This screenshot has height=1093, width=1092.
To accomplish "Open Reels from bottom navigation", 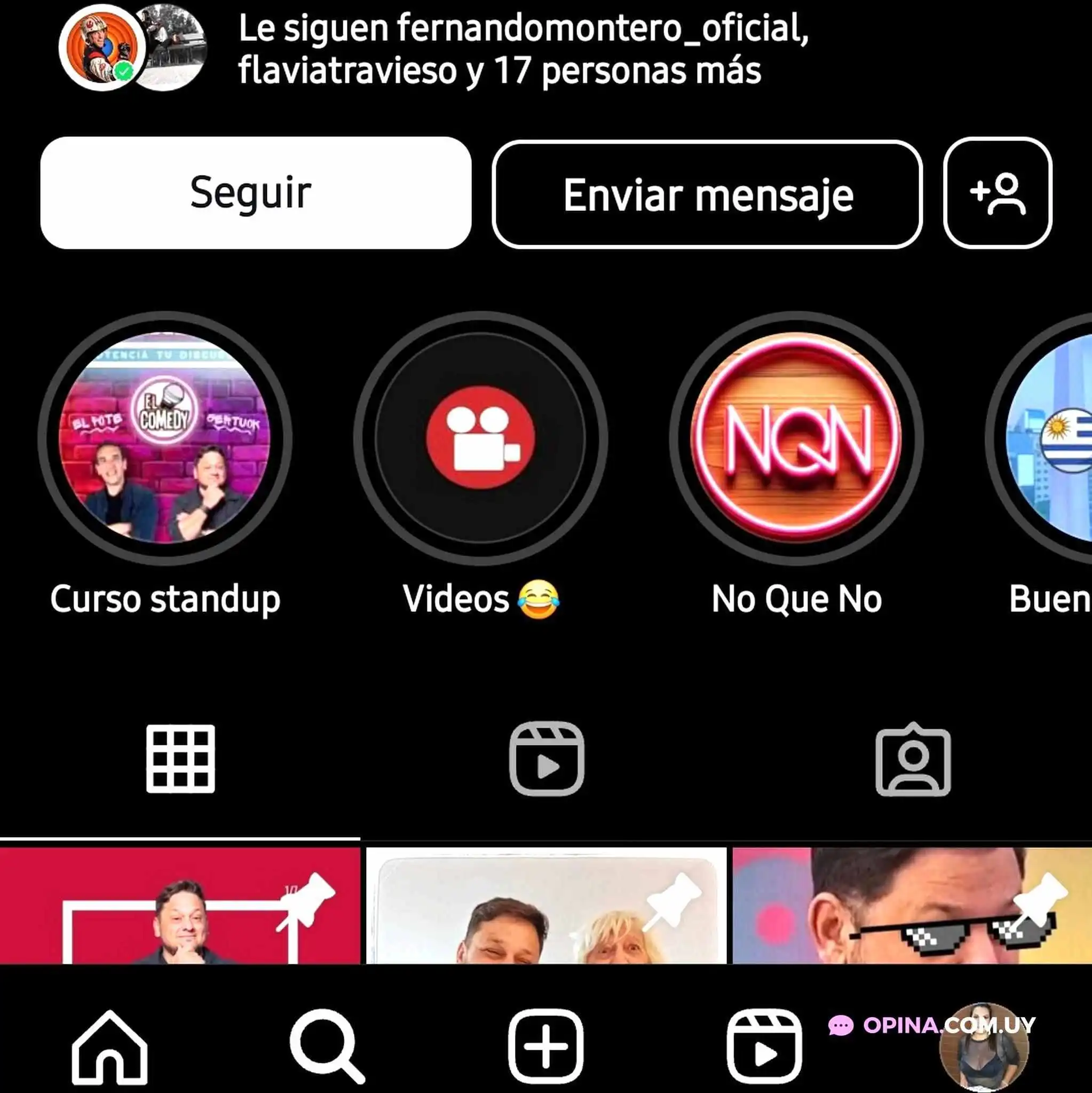I will [x=763, y=1045].
